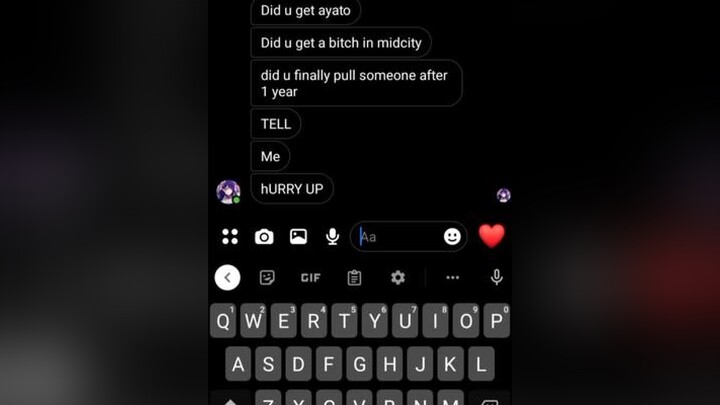720x405 pixels.
Task: Open keyboard settings gear
Action: pyautogui.click(x=398, y=278)
